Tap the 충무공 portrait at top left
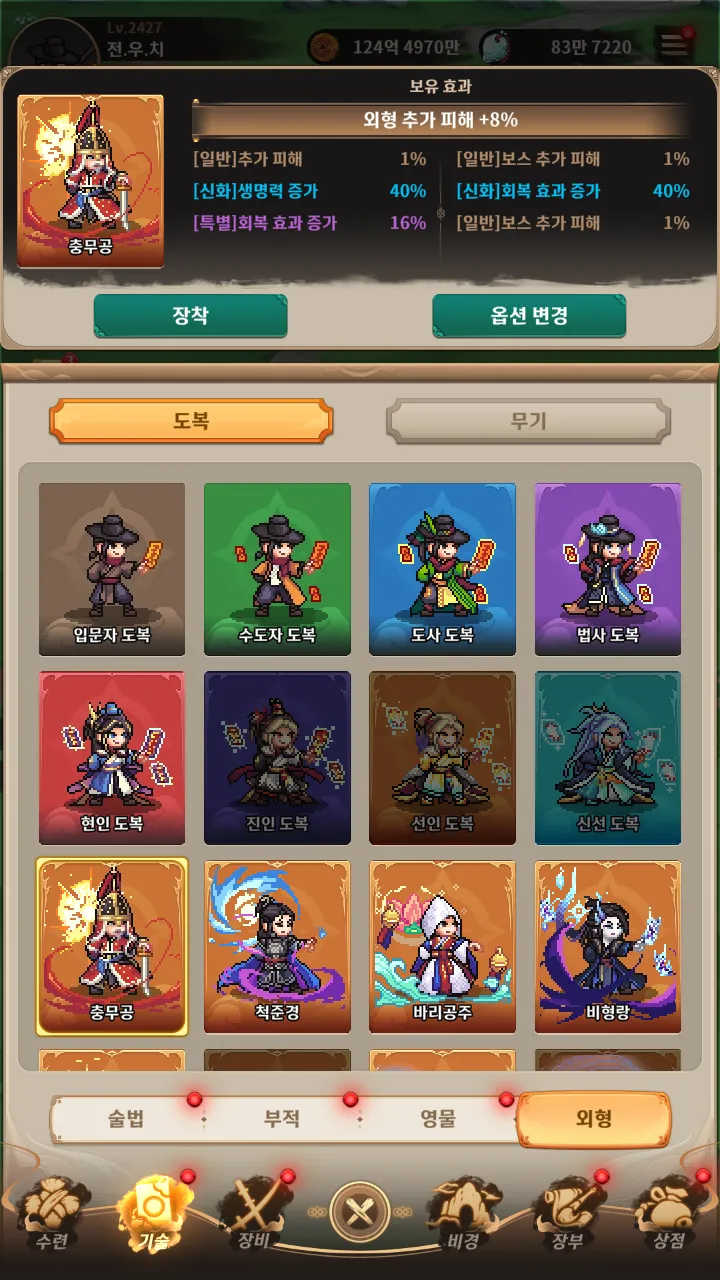Screen dimensions: 720x1280 pos(91,180)
